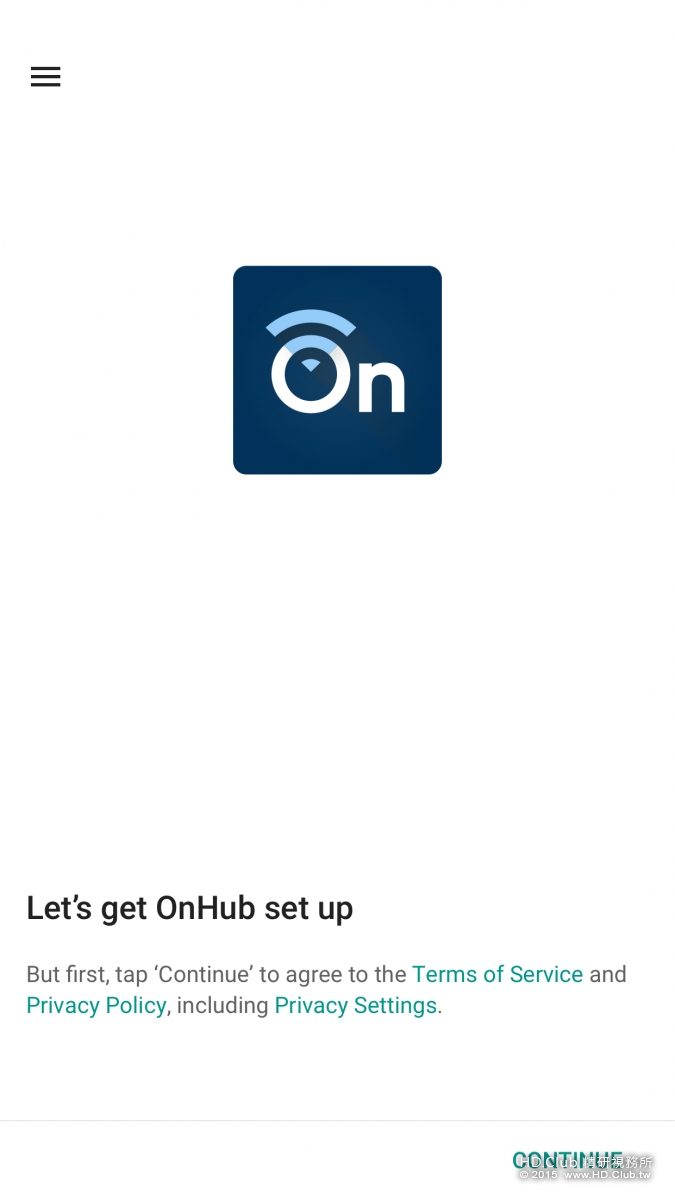View the Privacy Policy
Viewport: 675px width, 1200px height.
tap(96, 1005)
